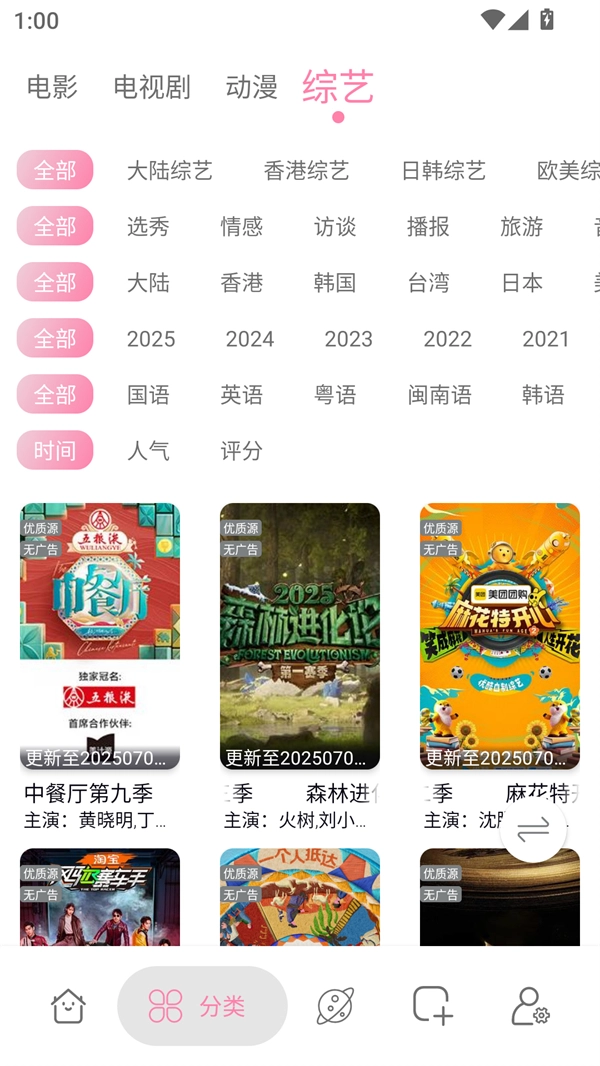Filter by 大陆综艺 type
Viewport: 600px width, 1066px height.
169,171
